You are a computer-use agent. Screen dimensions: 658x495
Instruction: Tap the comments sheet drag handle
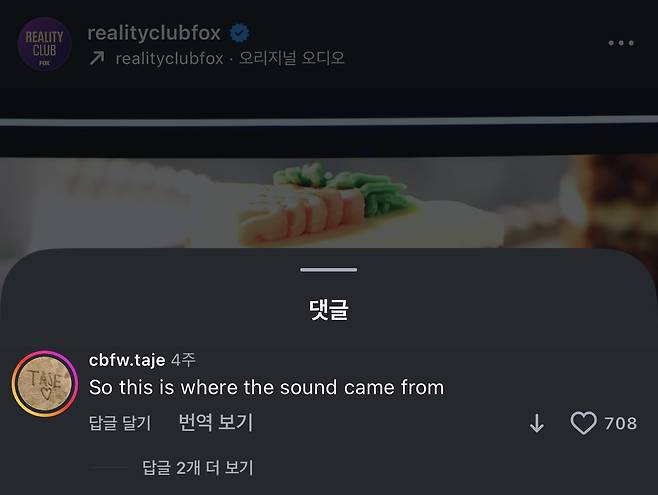(x=328, y=269)
